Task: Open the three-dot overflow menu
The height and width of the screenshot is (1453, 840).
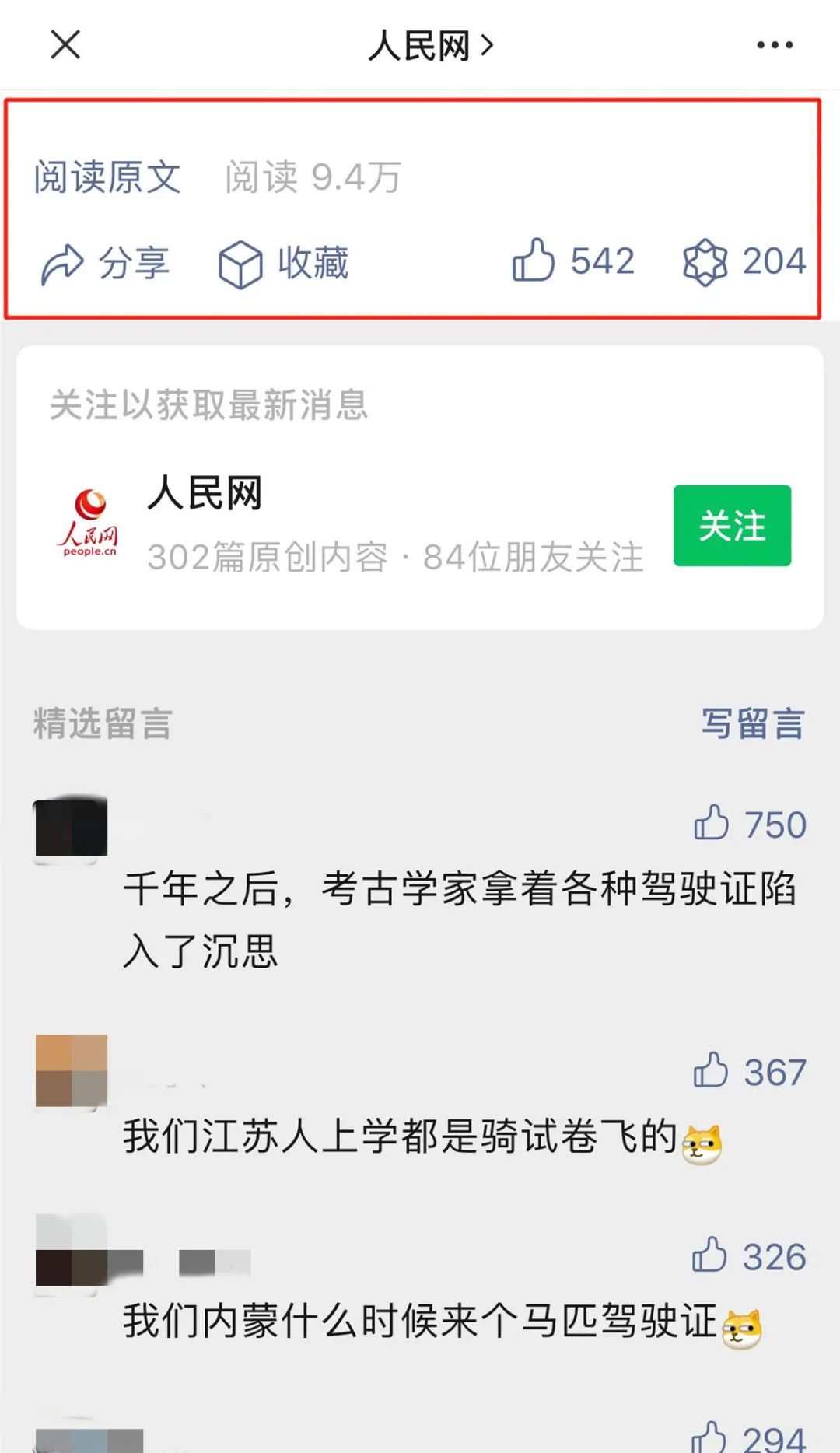Action: click(x=775, y=45)
